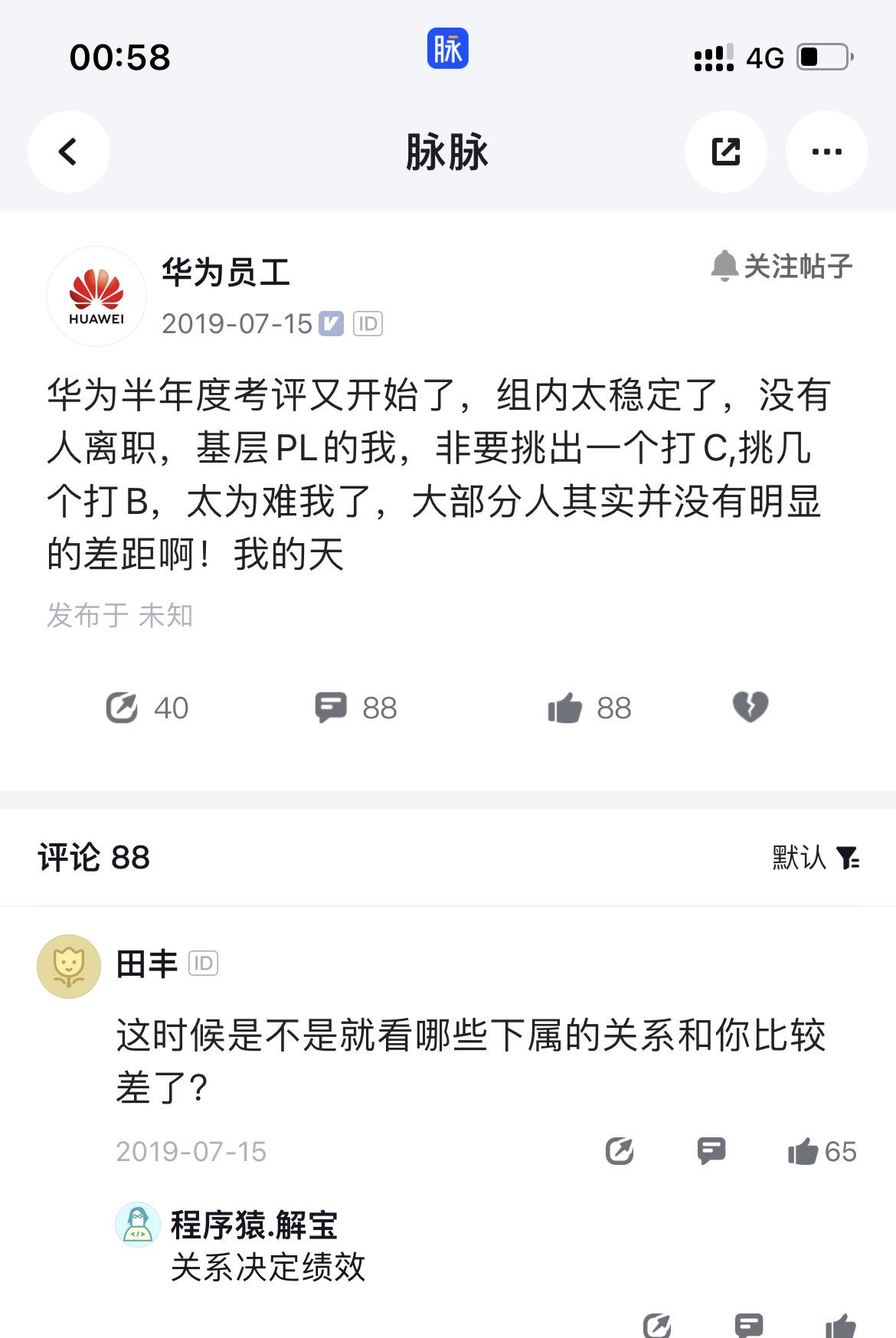Viewport: 896px width, 1338px height.
Task: Open 田丰's profile avatar
Action: point(69,966)
